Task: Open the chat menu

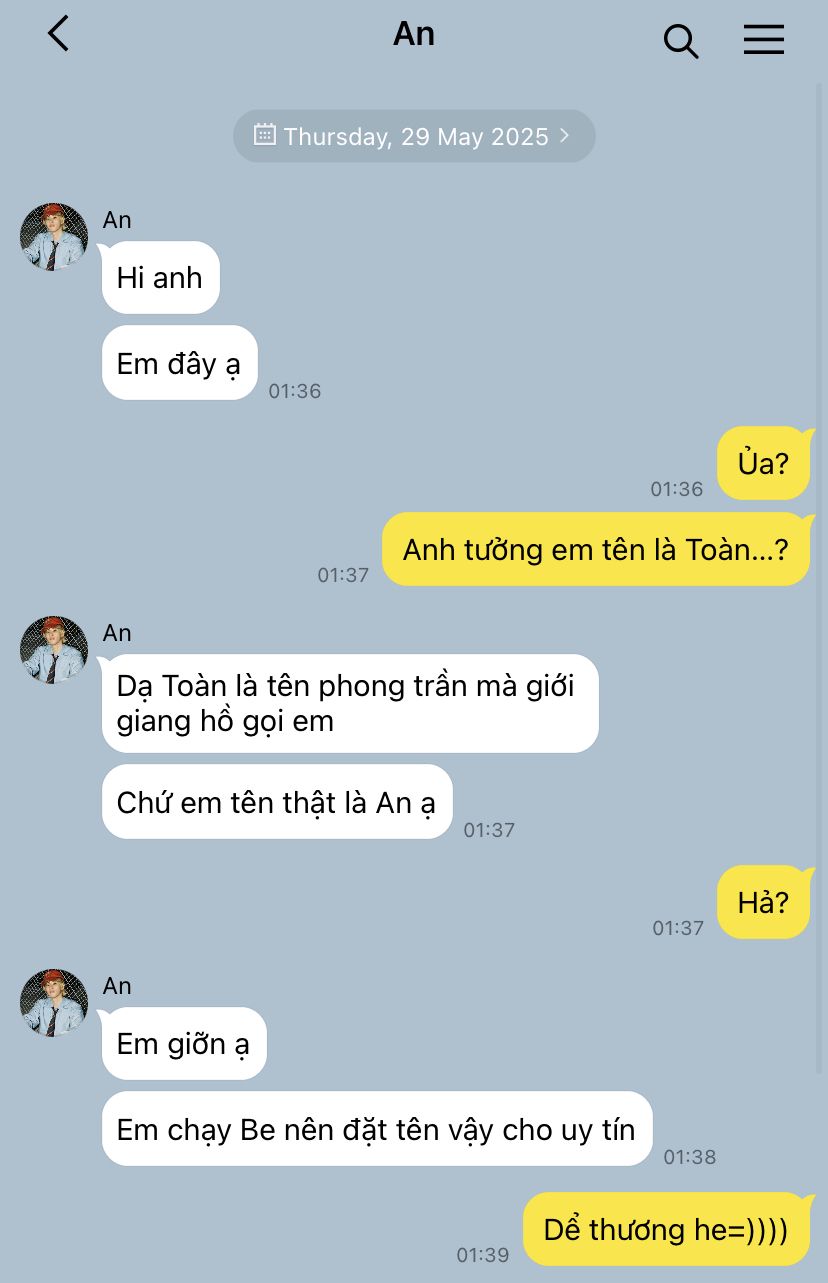Action: pos(763,39)
